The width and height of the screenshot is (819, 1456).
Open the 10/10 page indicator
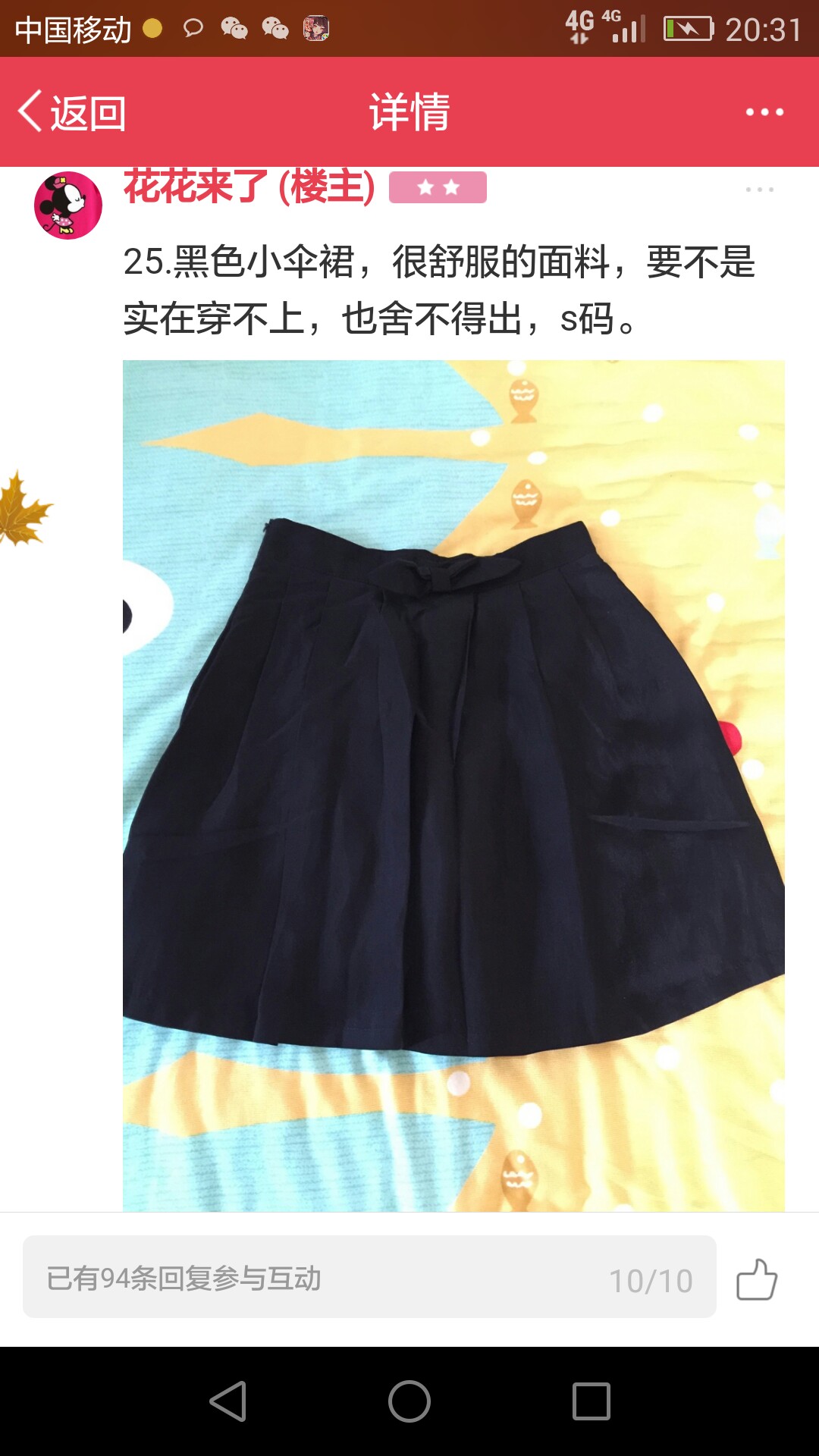pos(651,1281)
